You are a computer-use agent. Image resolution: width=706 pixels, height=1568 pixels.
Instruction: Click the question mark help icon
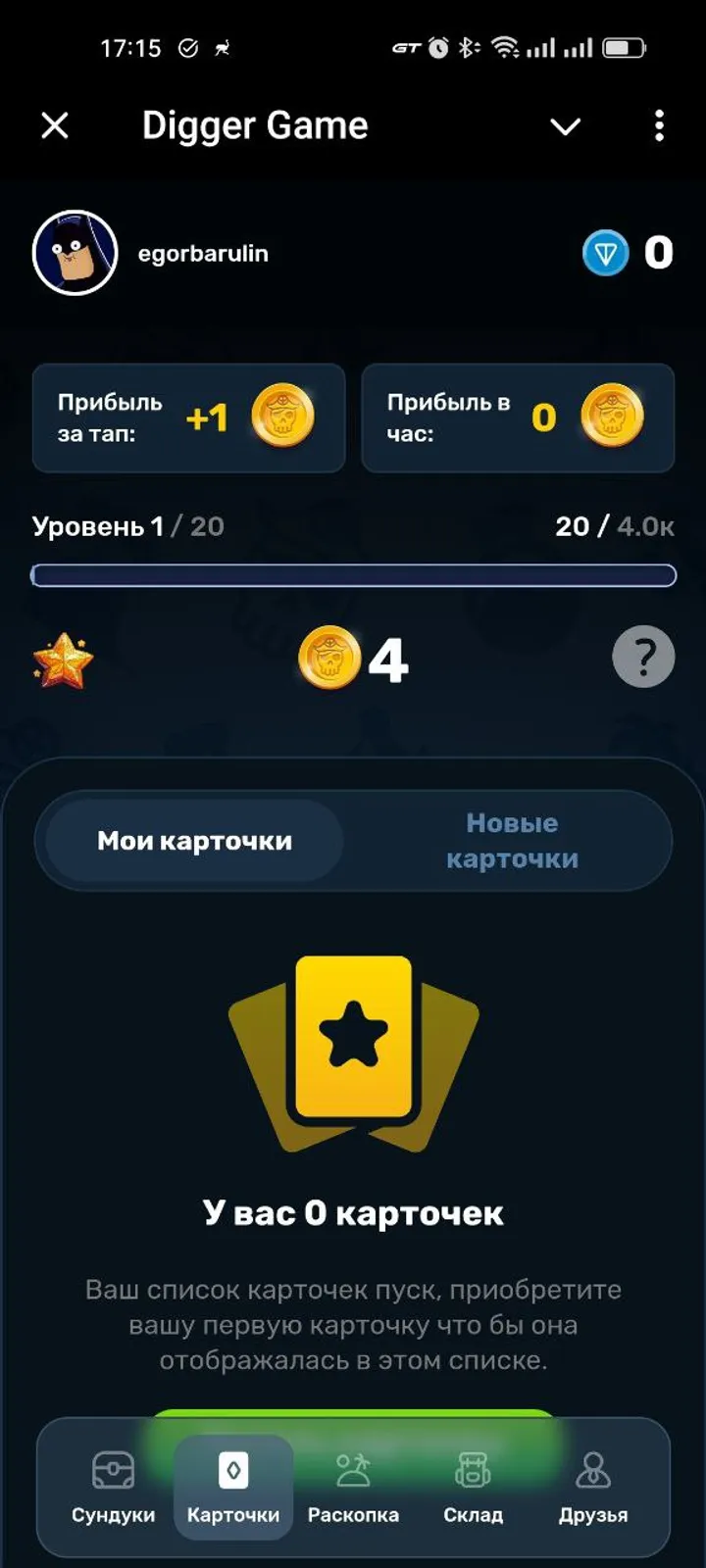pyautogui.click(x=642, y=658)
